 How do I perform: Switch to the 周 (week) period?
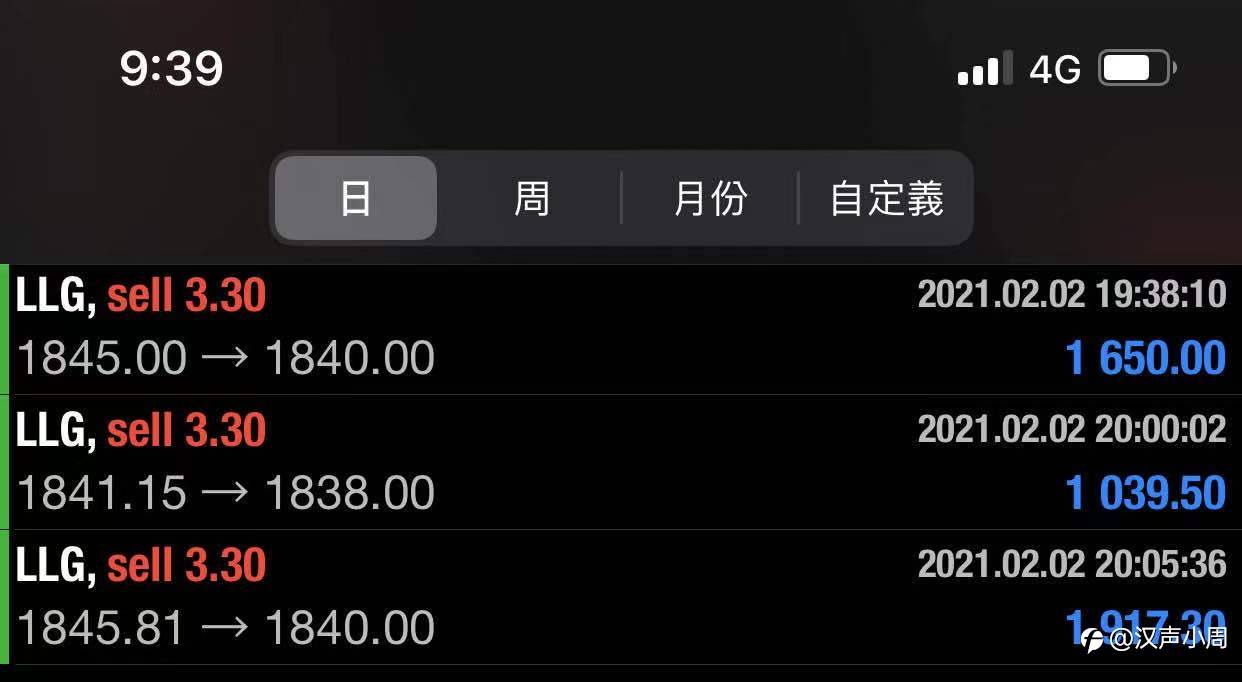tap(531, 198)
